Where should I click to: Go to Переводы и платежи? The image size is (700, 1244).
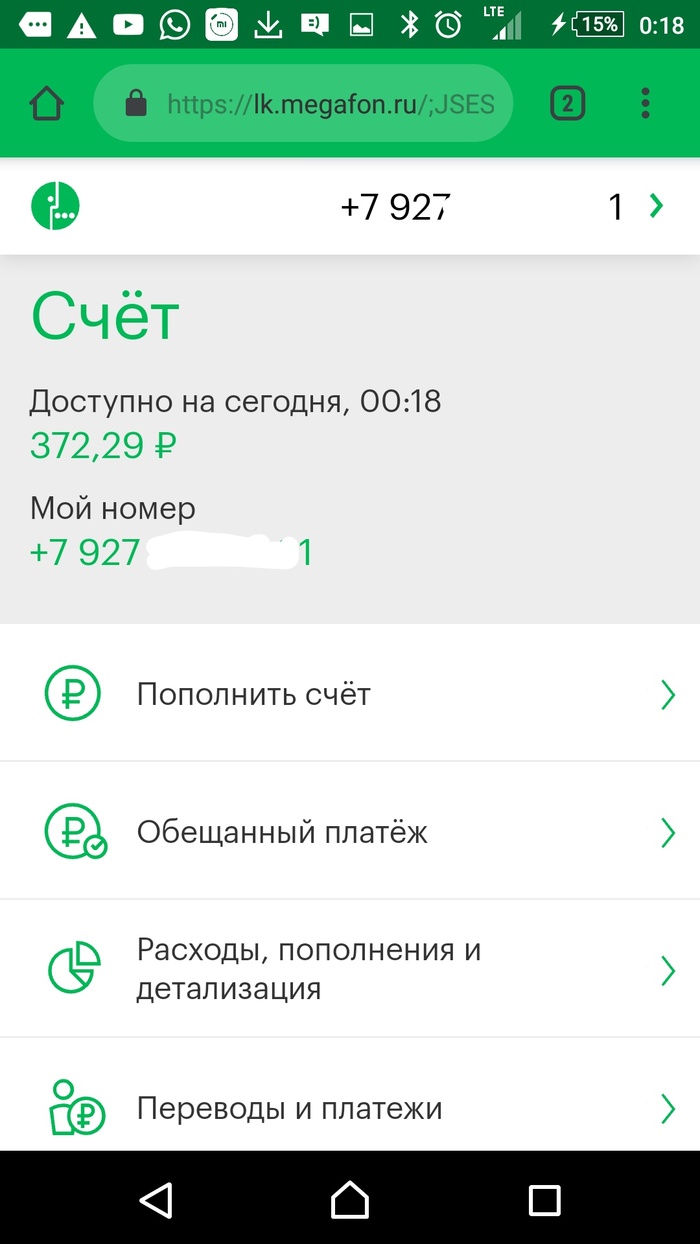(350, 1107)
